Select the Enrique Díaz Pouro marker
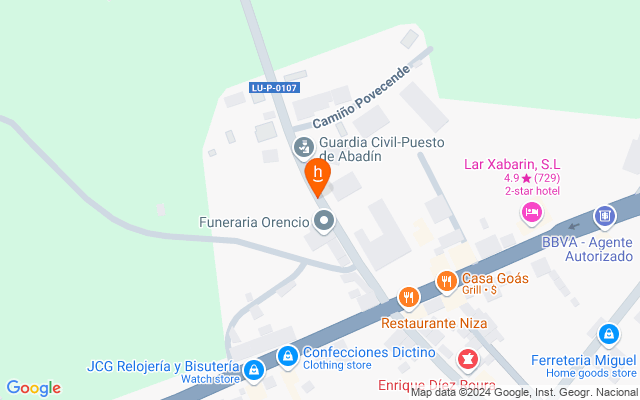Image resolution: width=640 pixels, height=400 pixels. [467, 358]
